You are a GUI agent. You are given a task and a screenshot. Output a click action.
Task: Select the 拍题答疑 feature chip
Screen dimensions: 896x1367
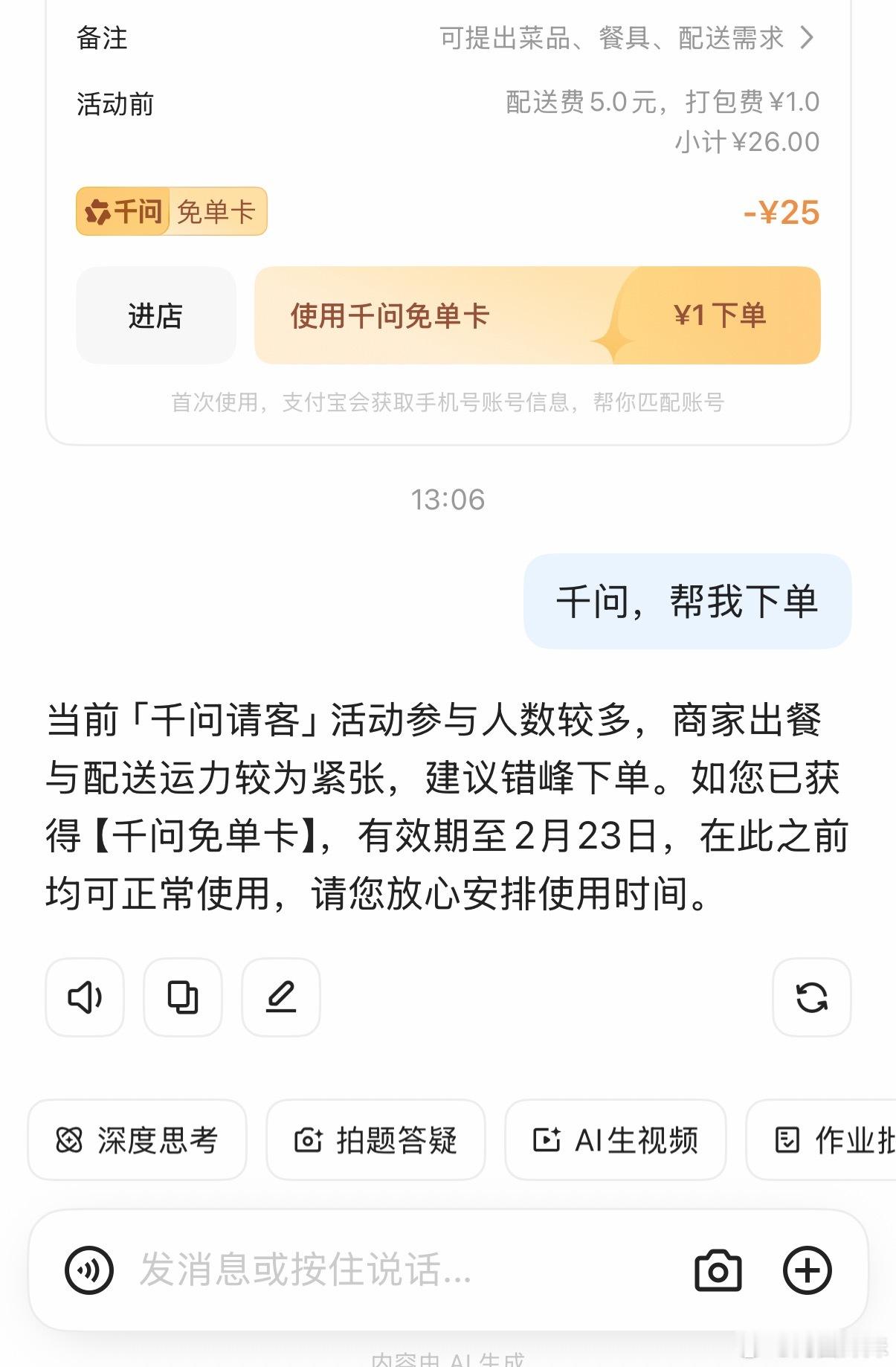pos(374,1139)
